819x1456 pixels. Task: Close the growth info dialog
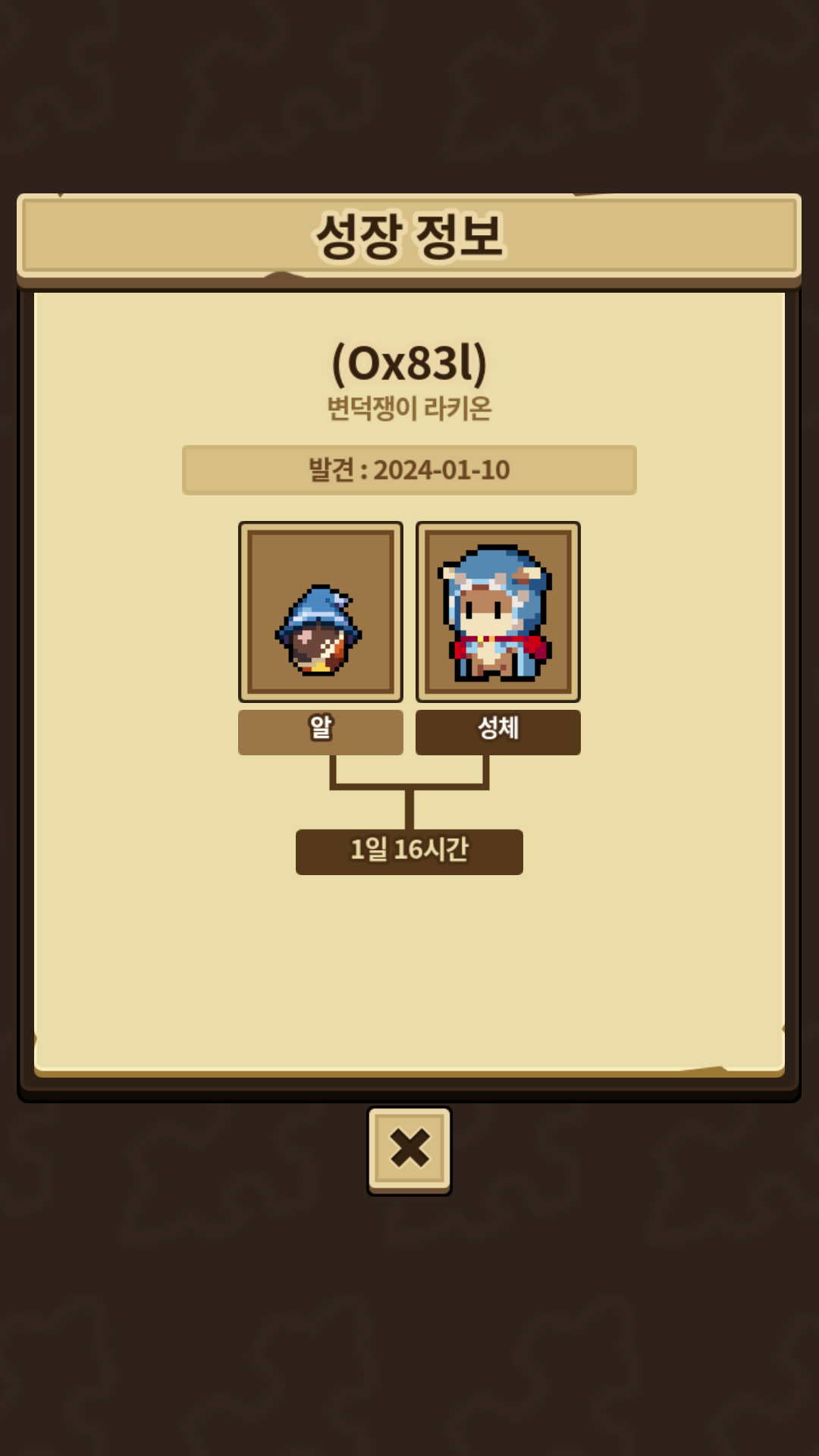click(409, 1149)
